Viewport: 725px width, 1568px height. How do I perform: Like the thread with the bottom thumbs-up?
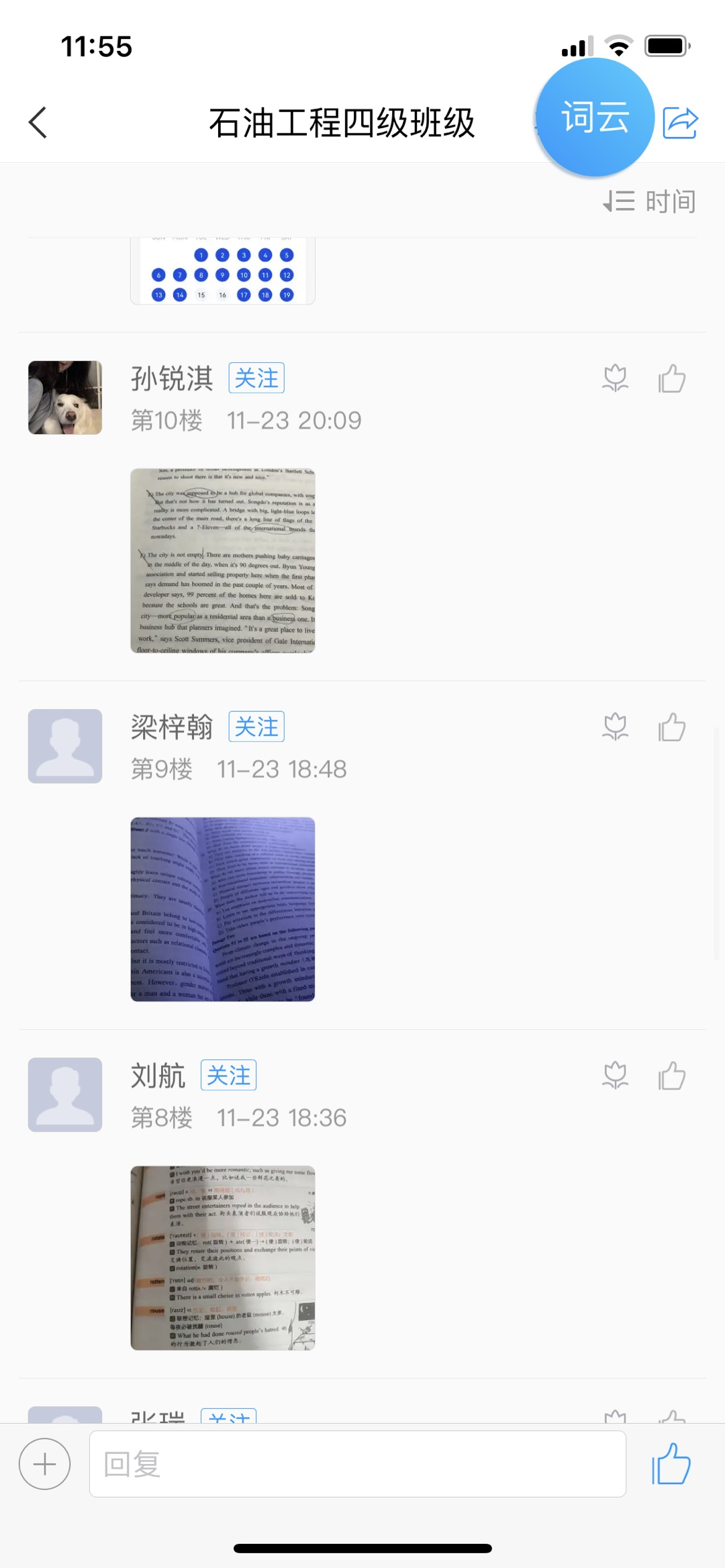pos(671,1464)
